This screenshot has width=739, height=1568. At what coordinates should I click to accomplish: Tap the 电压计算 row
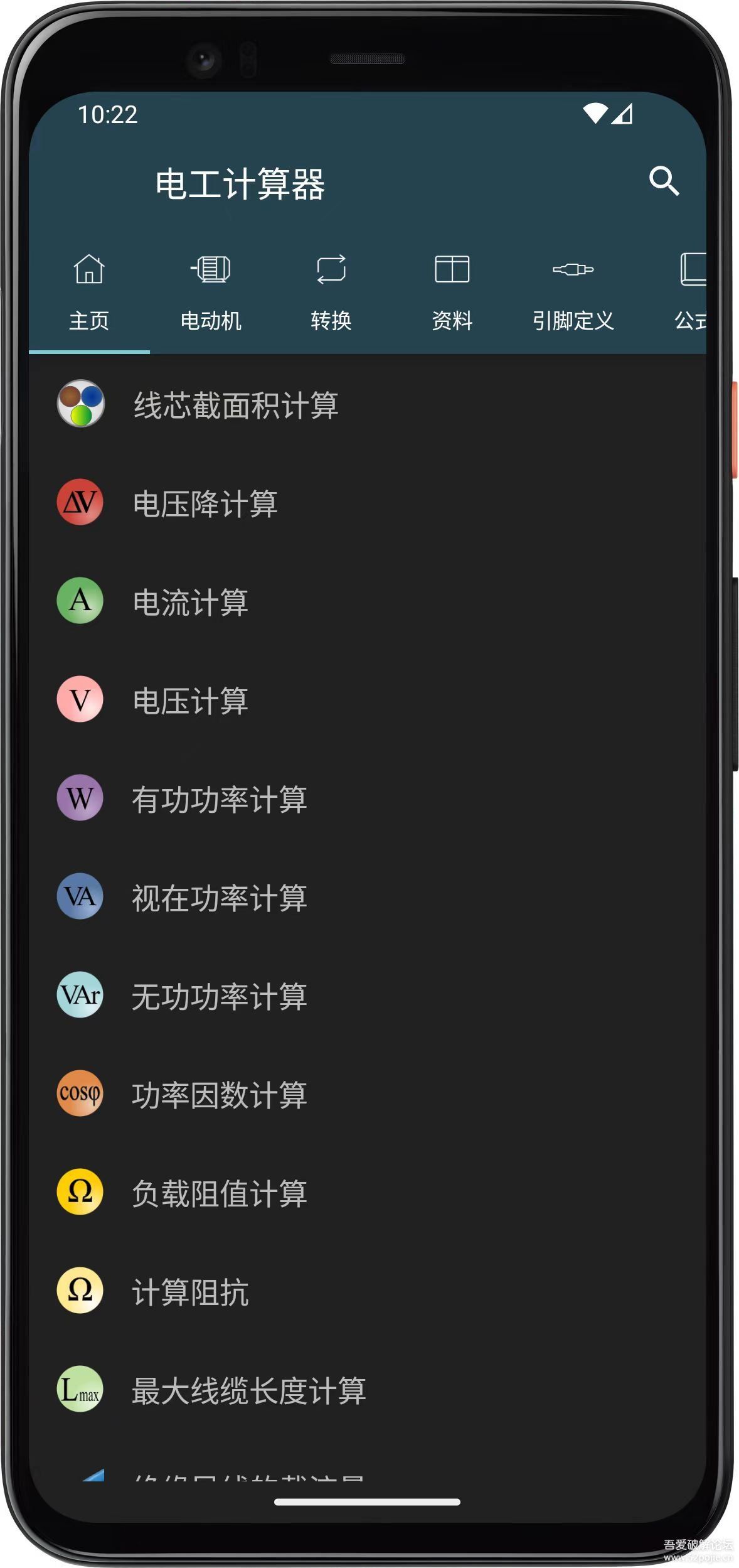pos(191,701)
